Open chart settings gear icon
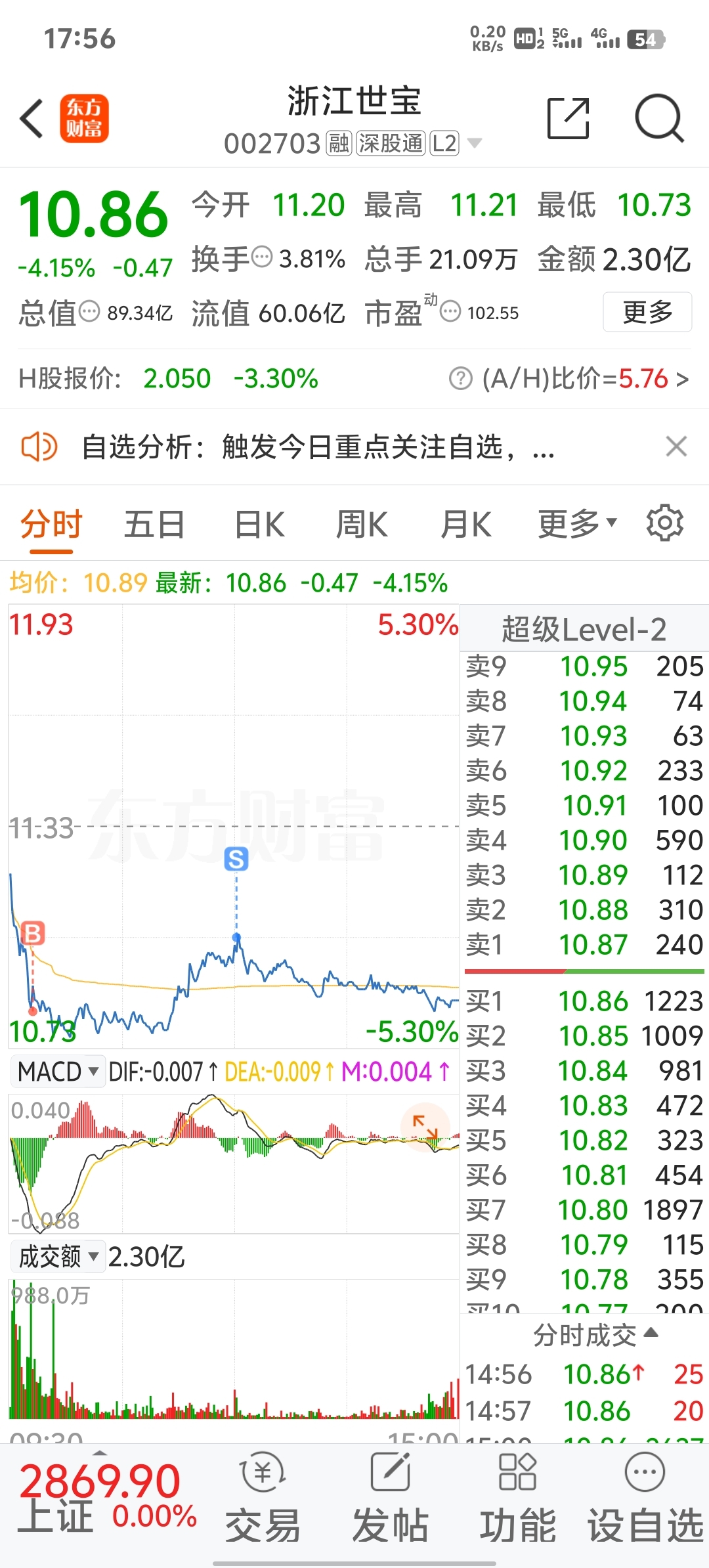The image size is (709, 1568). pos(664,523)
